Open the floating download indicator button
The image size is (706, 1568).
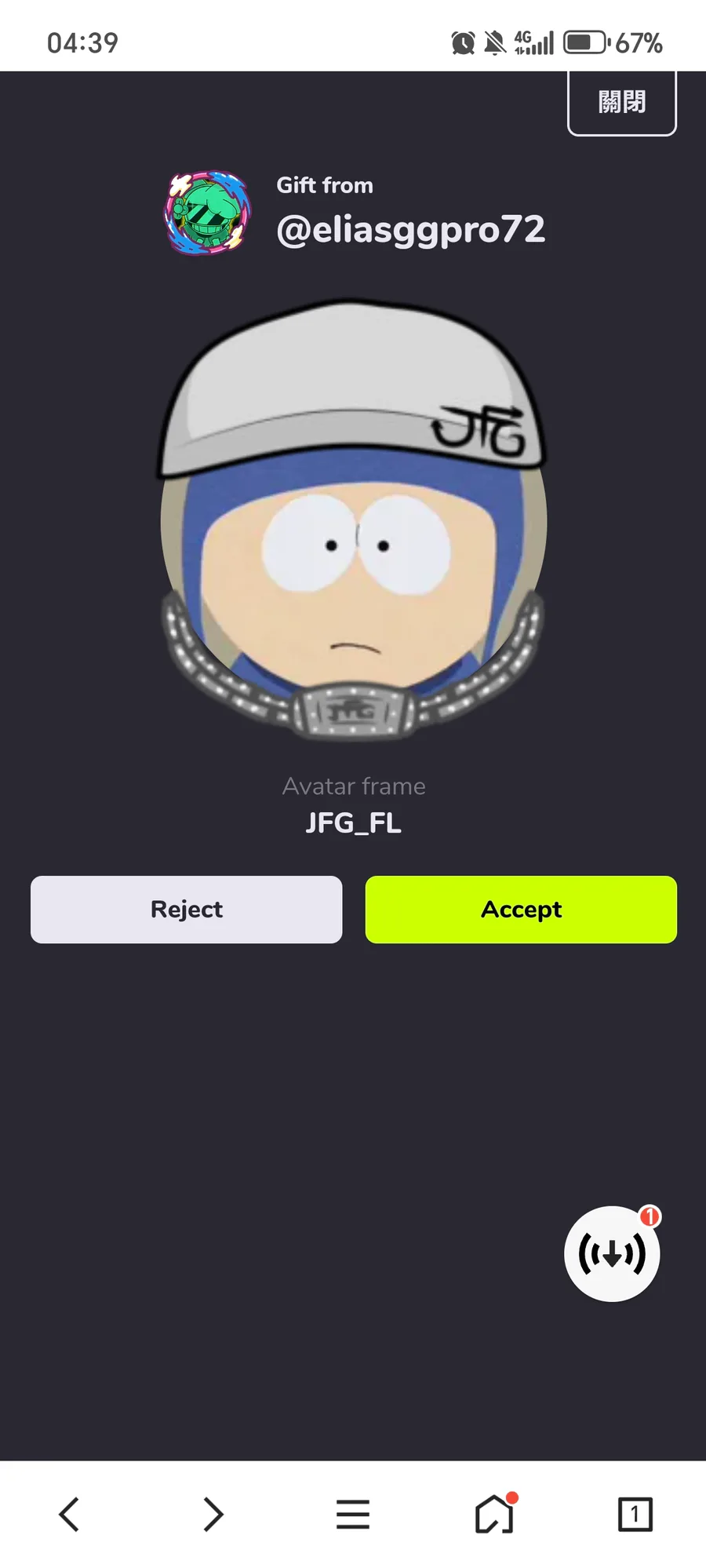pos(612,1253)
